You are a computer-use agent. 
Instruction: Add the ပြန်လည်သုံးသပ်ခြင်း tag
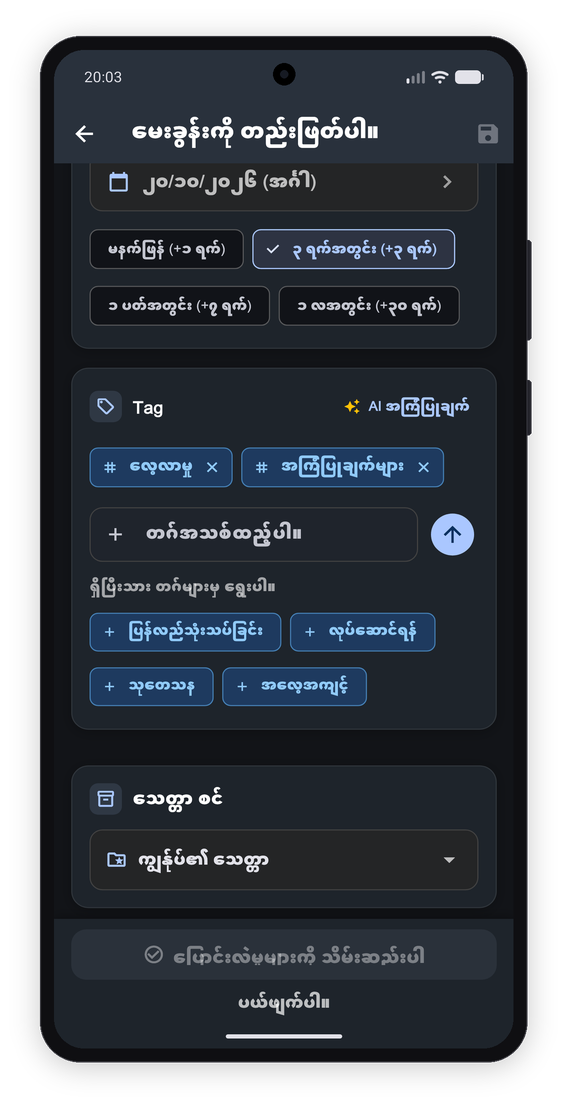[x=186, y=632]
